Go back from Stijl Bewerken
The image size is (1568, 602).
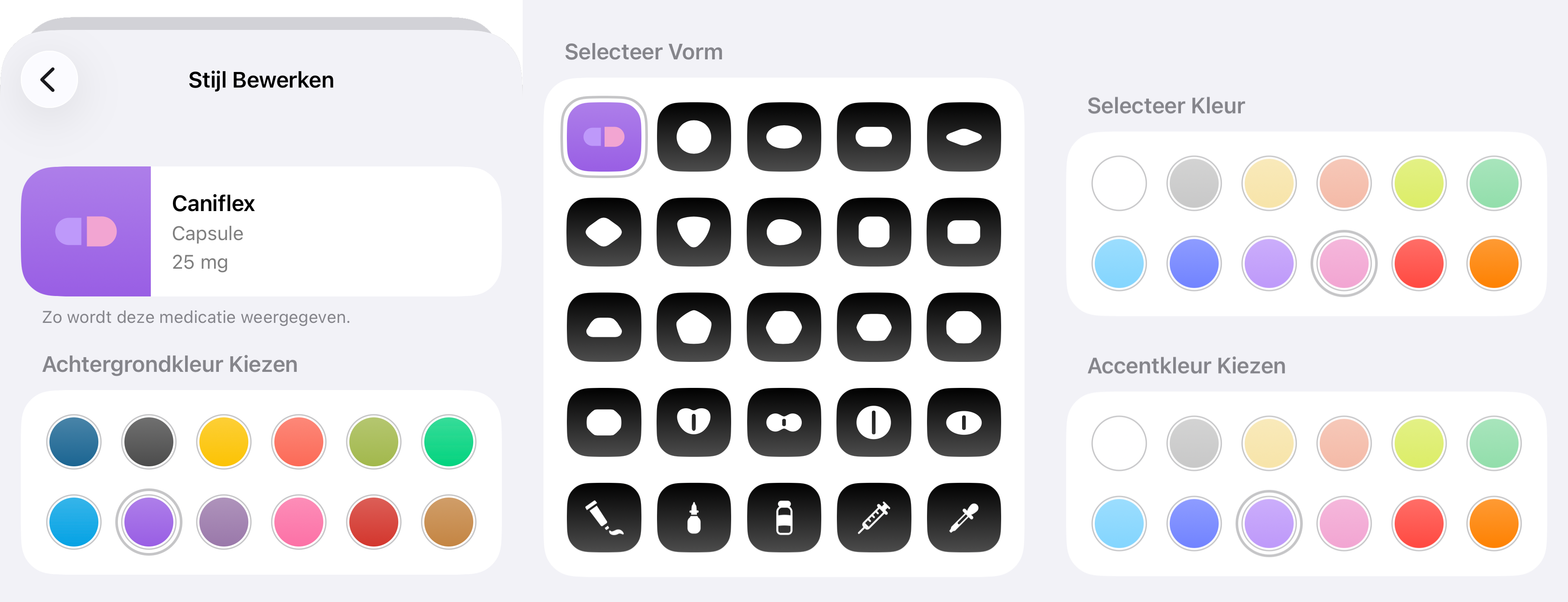[49, 80]
